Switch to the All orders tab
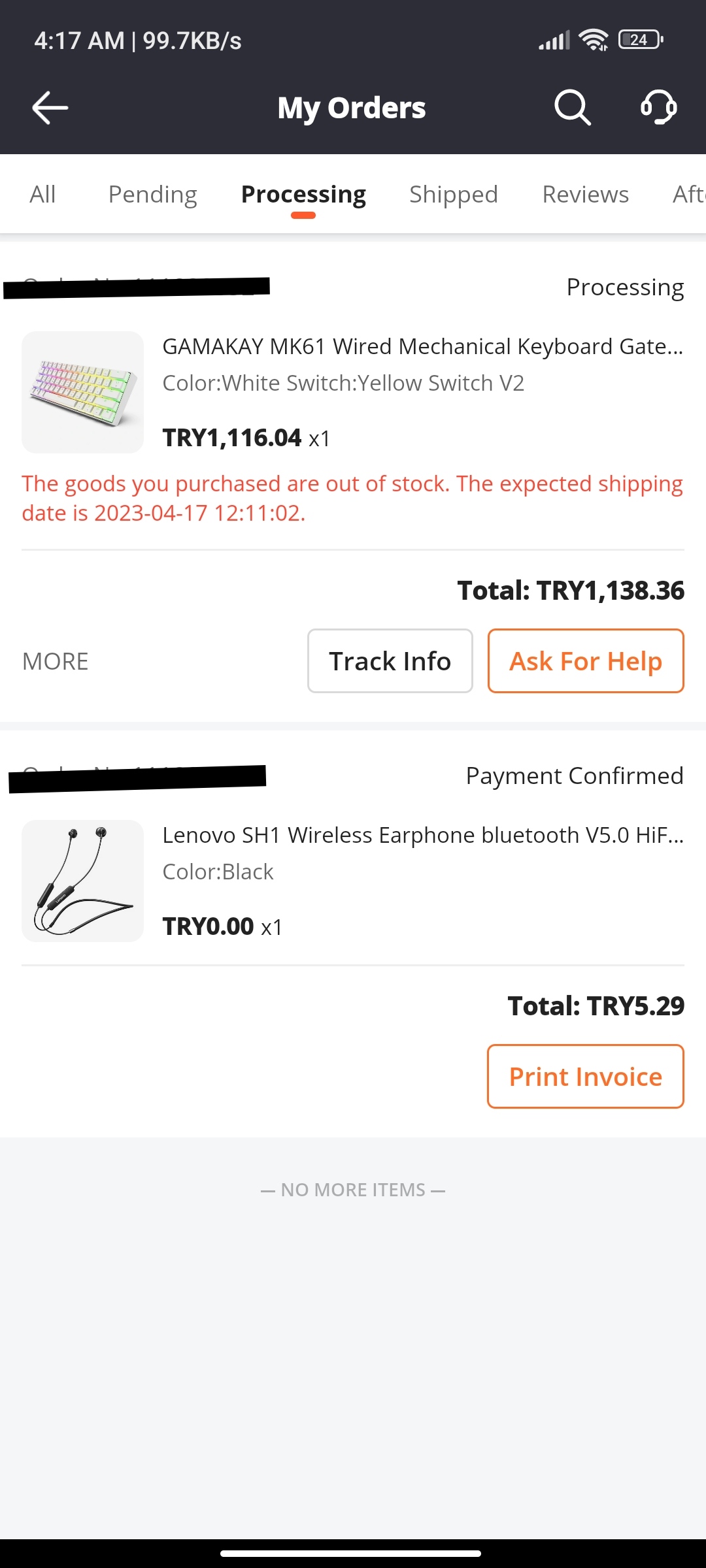 click(42, 195)
